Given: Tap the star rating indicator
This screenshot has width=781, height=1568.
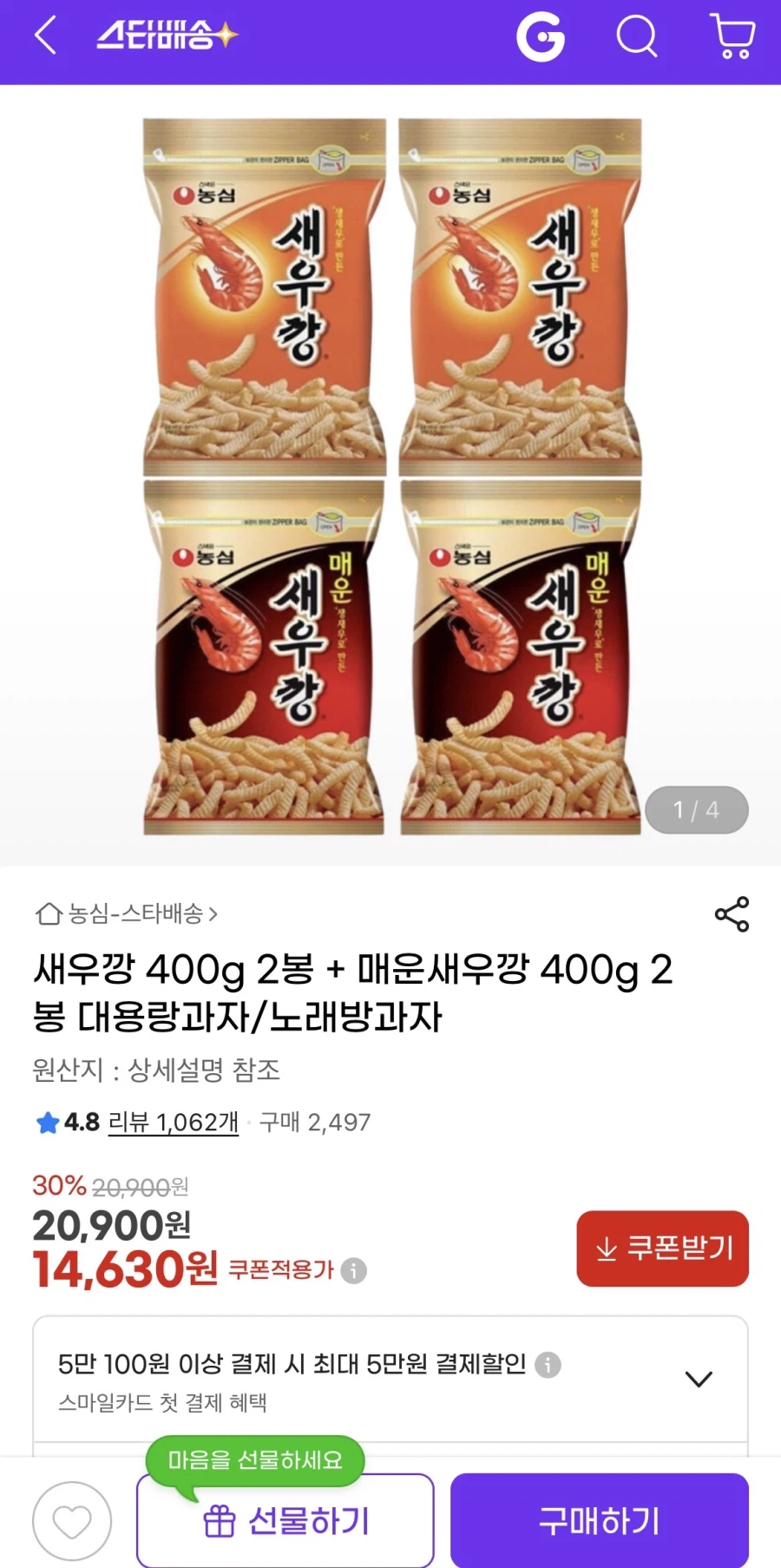Looking at the screenshot, I should point(49,1122).
